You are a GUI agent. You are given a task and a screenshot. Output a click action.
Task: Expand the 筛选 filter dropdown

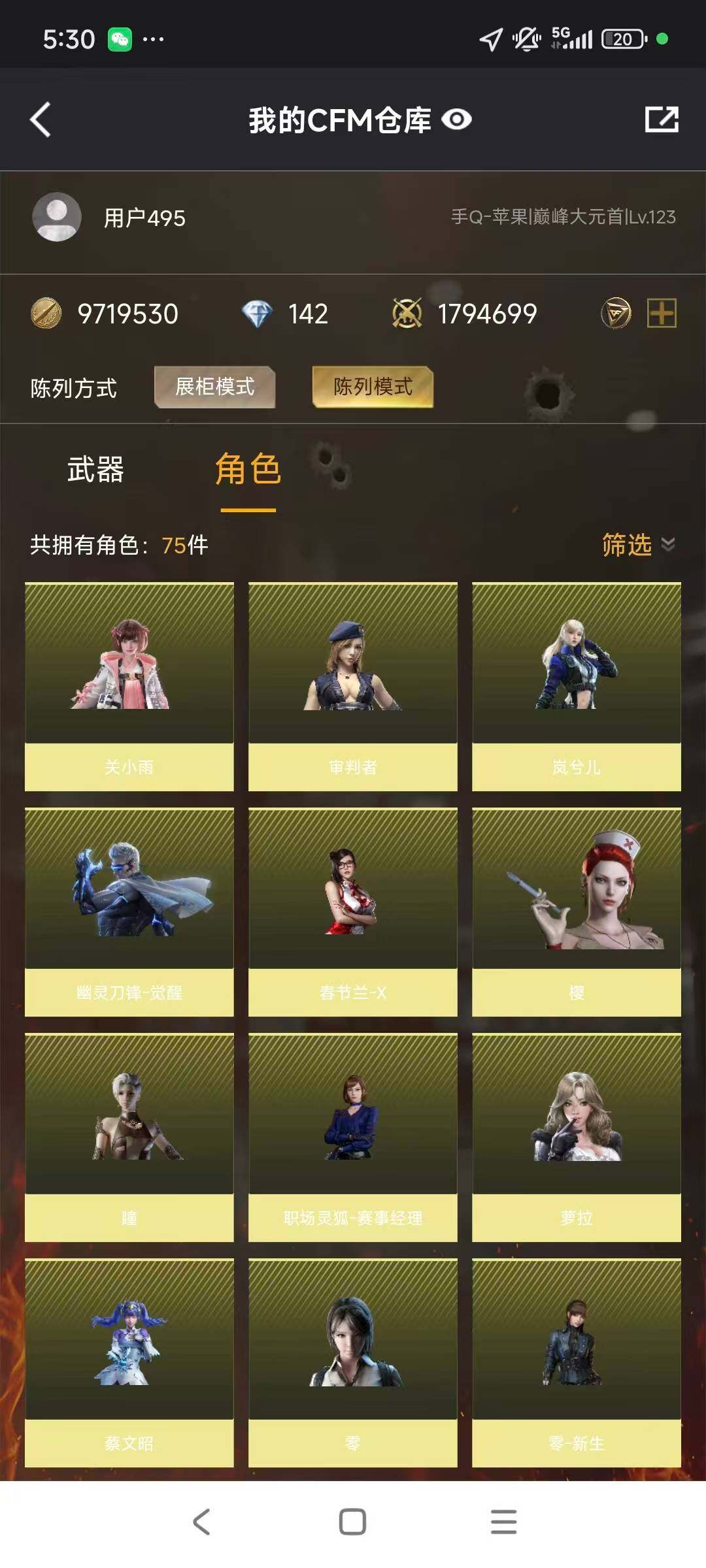[x=637, y=544]
